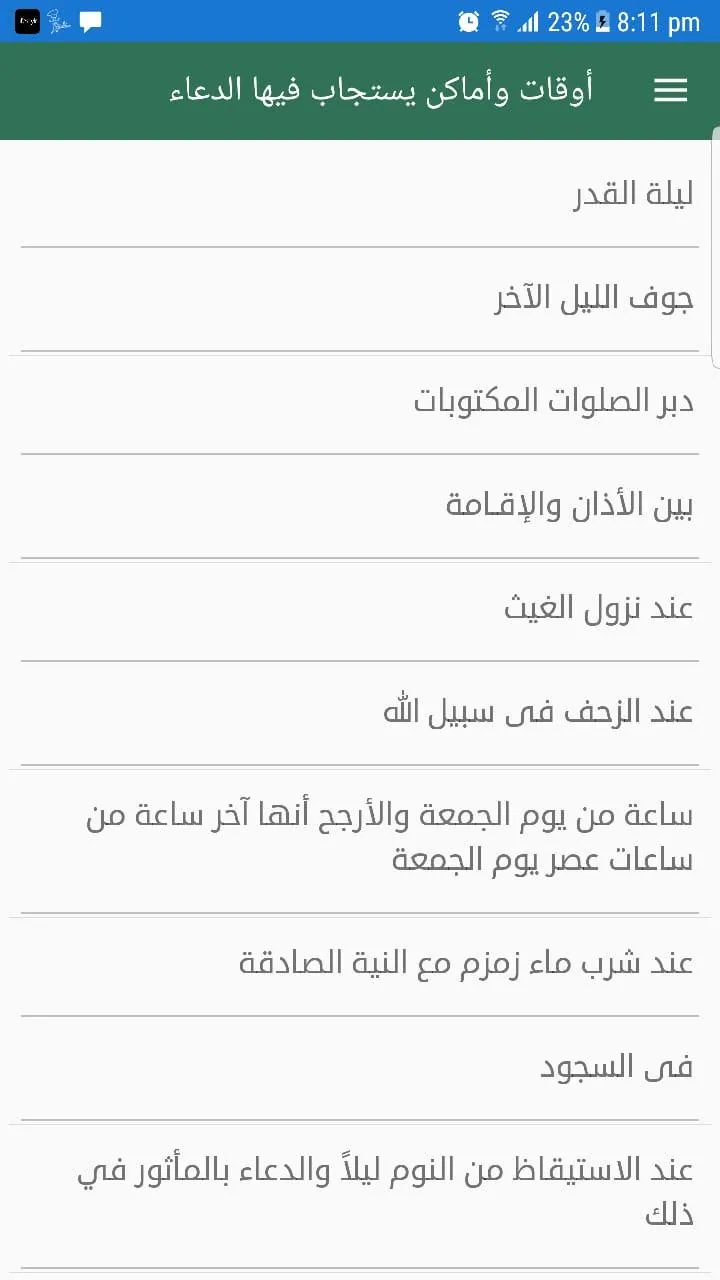Tap بين الأذان والإقامة row
This screenshot has width=720, height=1280.
pos(360,507)
